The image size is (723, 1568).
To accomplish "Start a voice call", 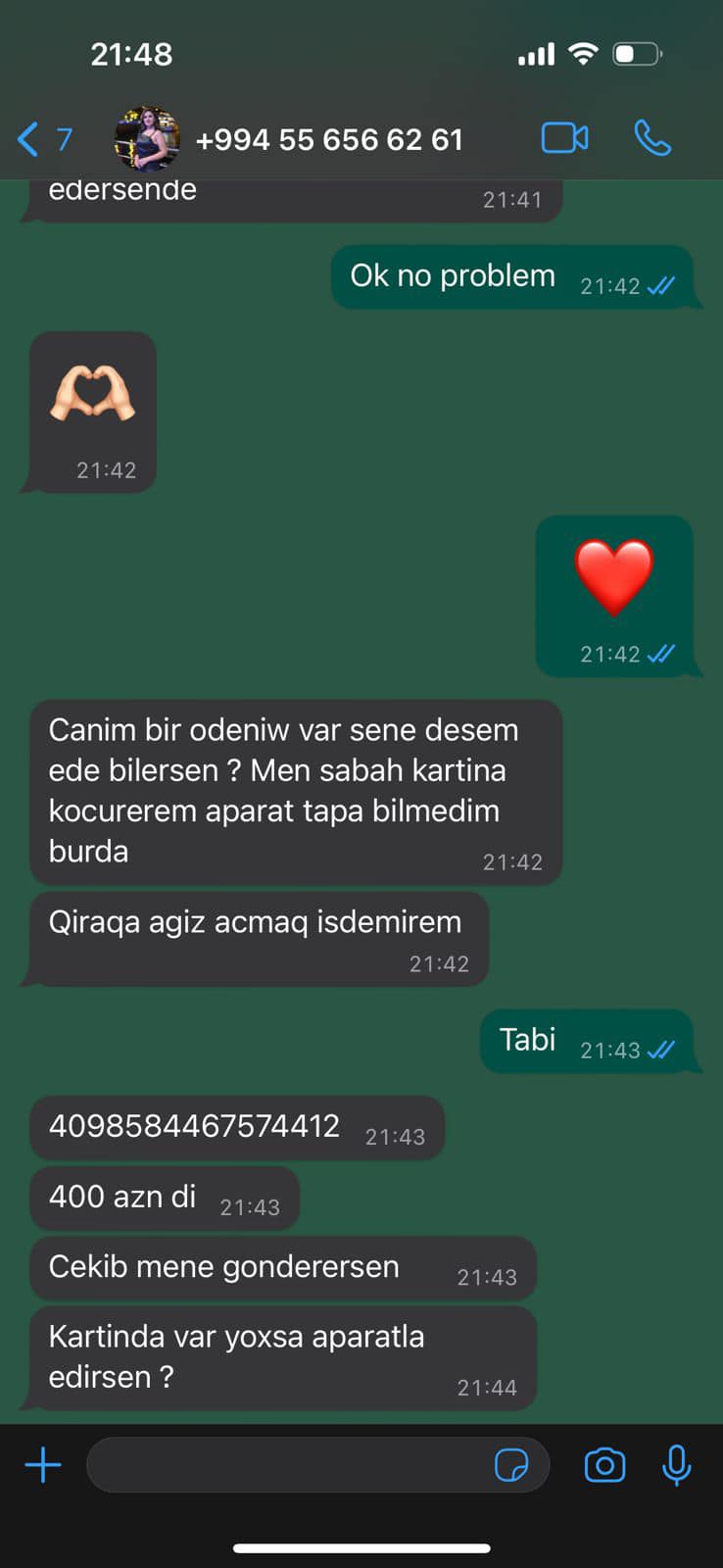I will [x=652, y=138].
